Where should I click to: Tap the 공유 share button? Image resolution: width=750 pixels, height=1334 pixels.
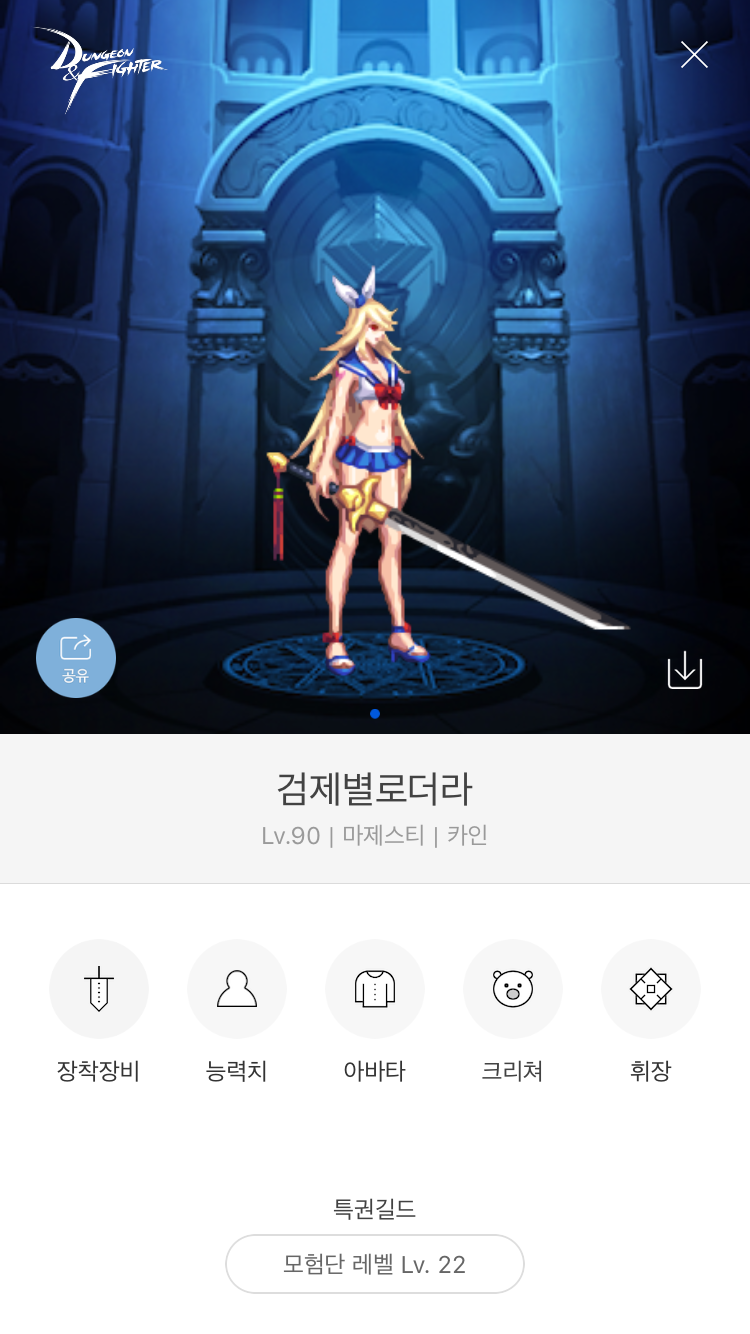click(76, 658)
